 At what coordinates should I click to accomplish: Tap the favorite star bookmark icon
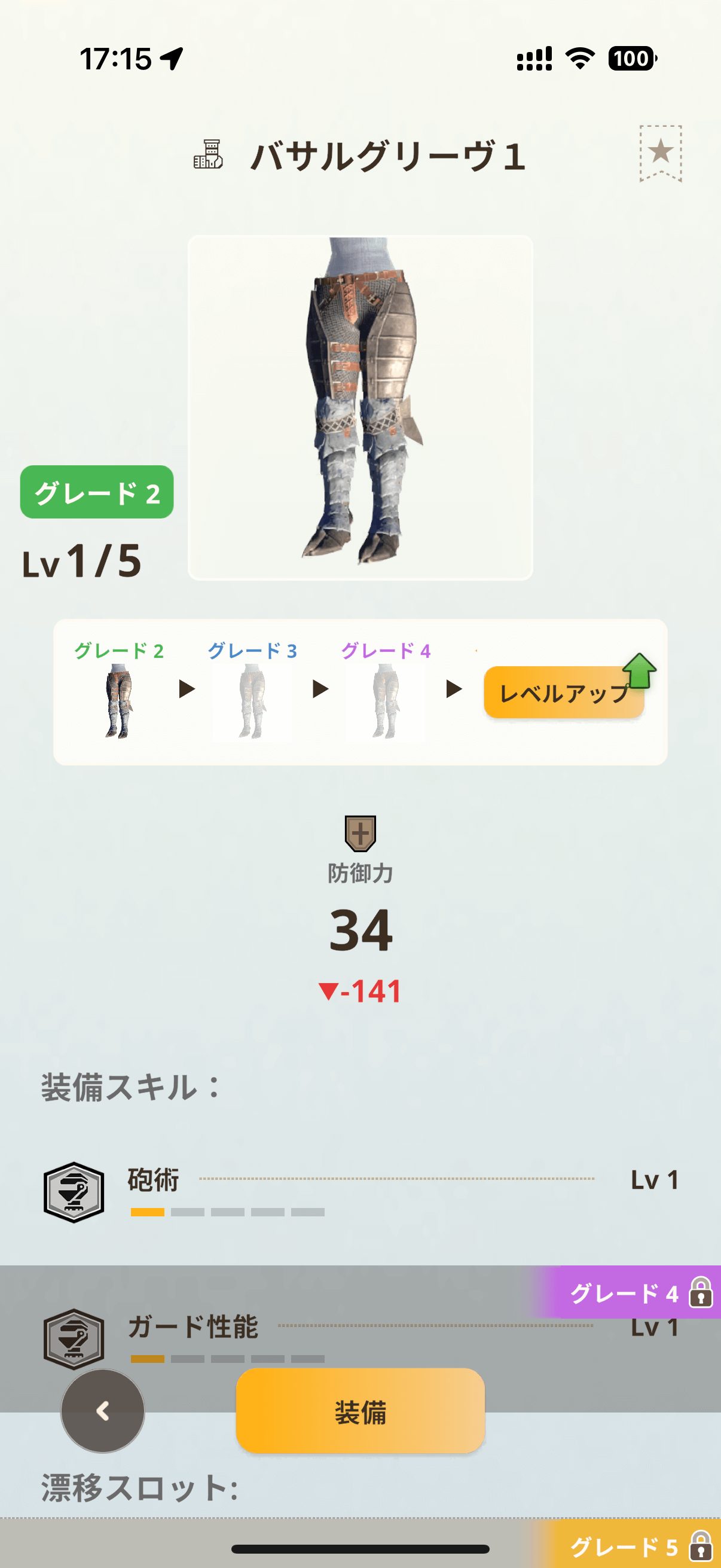tap(660, 152)
